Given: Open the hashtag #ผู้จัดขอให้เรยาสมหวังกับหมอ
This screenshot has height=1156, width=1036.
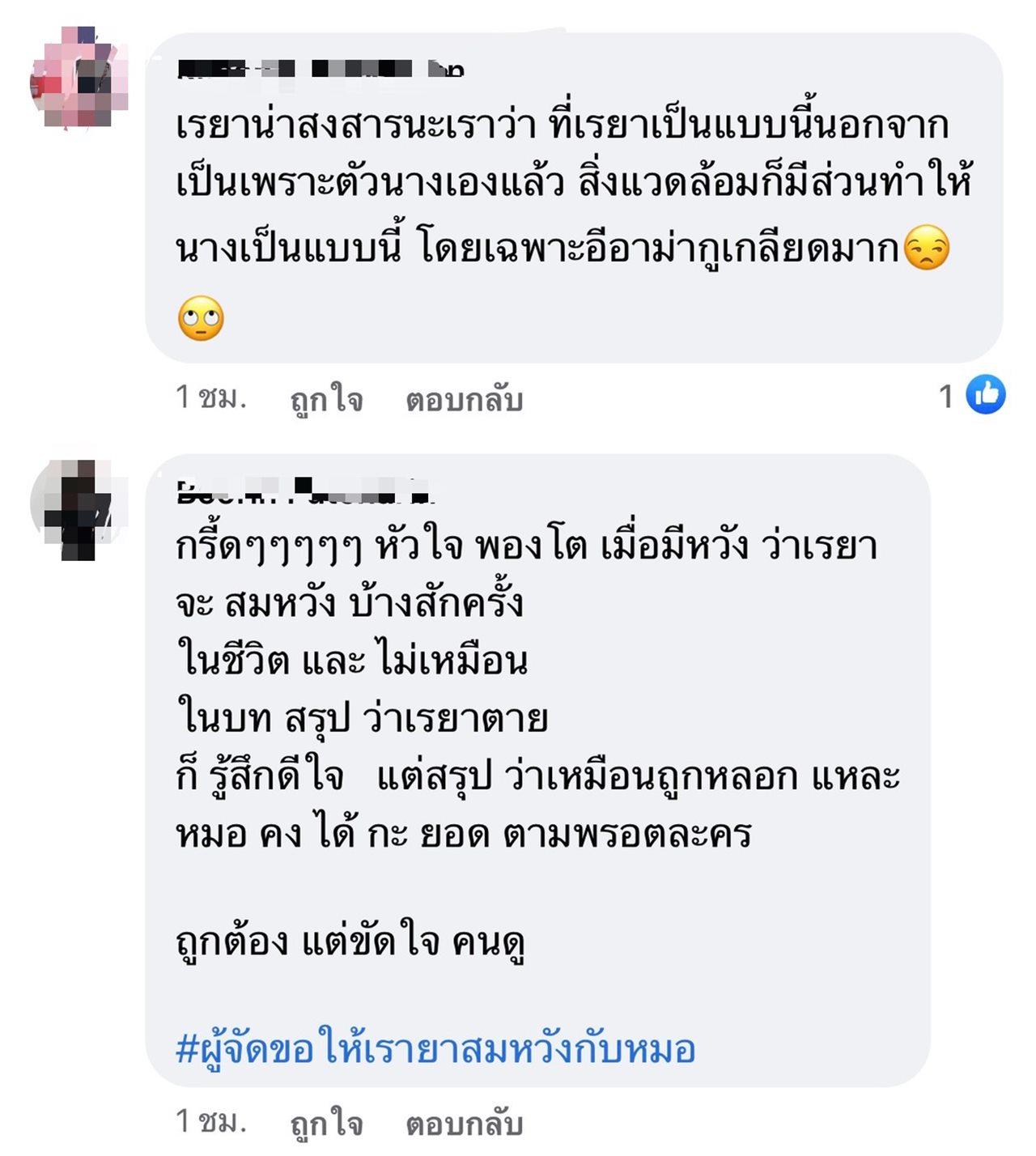Looking at the screenshot, I should (435, 1049).
